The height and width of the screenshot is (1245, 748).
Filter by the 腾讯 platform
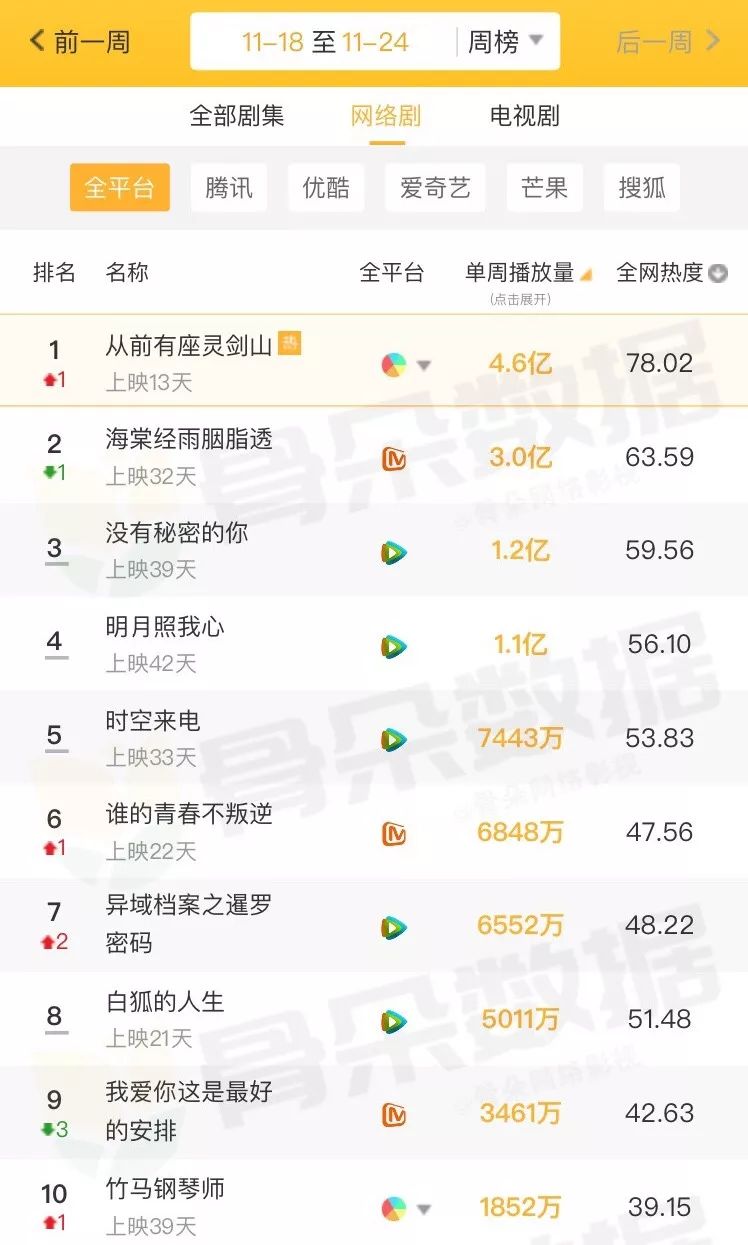pos(229,188)
